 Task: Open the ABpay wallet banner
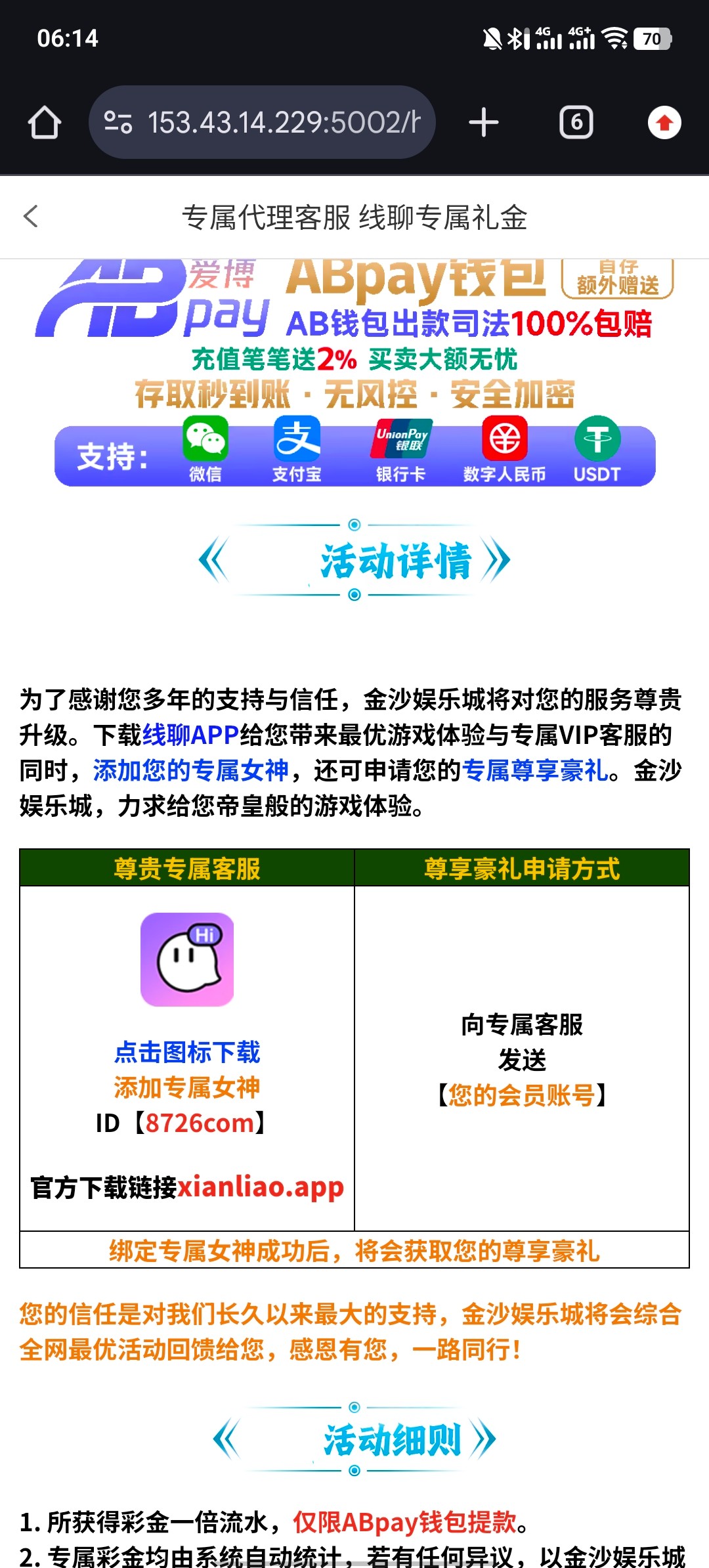point(354,372)
